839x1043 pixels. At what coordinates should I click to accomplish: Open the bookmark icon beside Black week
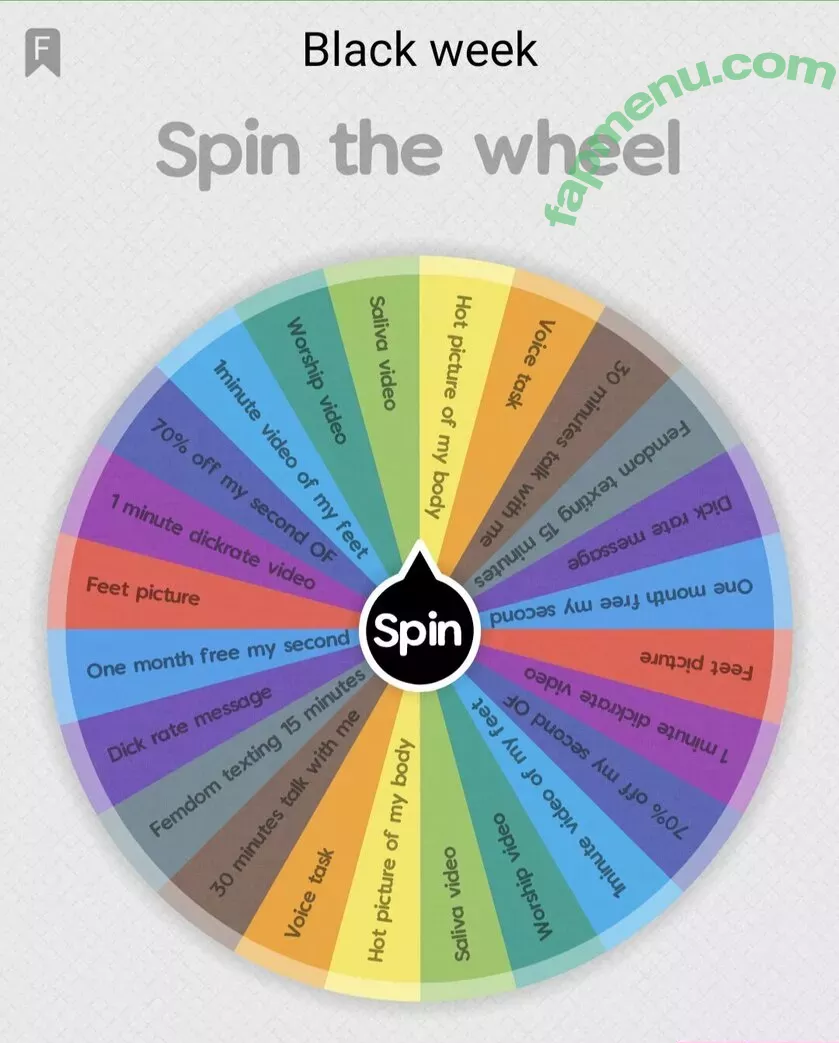[42, 51]
